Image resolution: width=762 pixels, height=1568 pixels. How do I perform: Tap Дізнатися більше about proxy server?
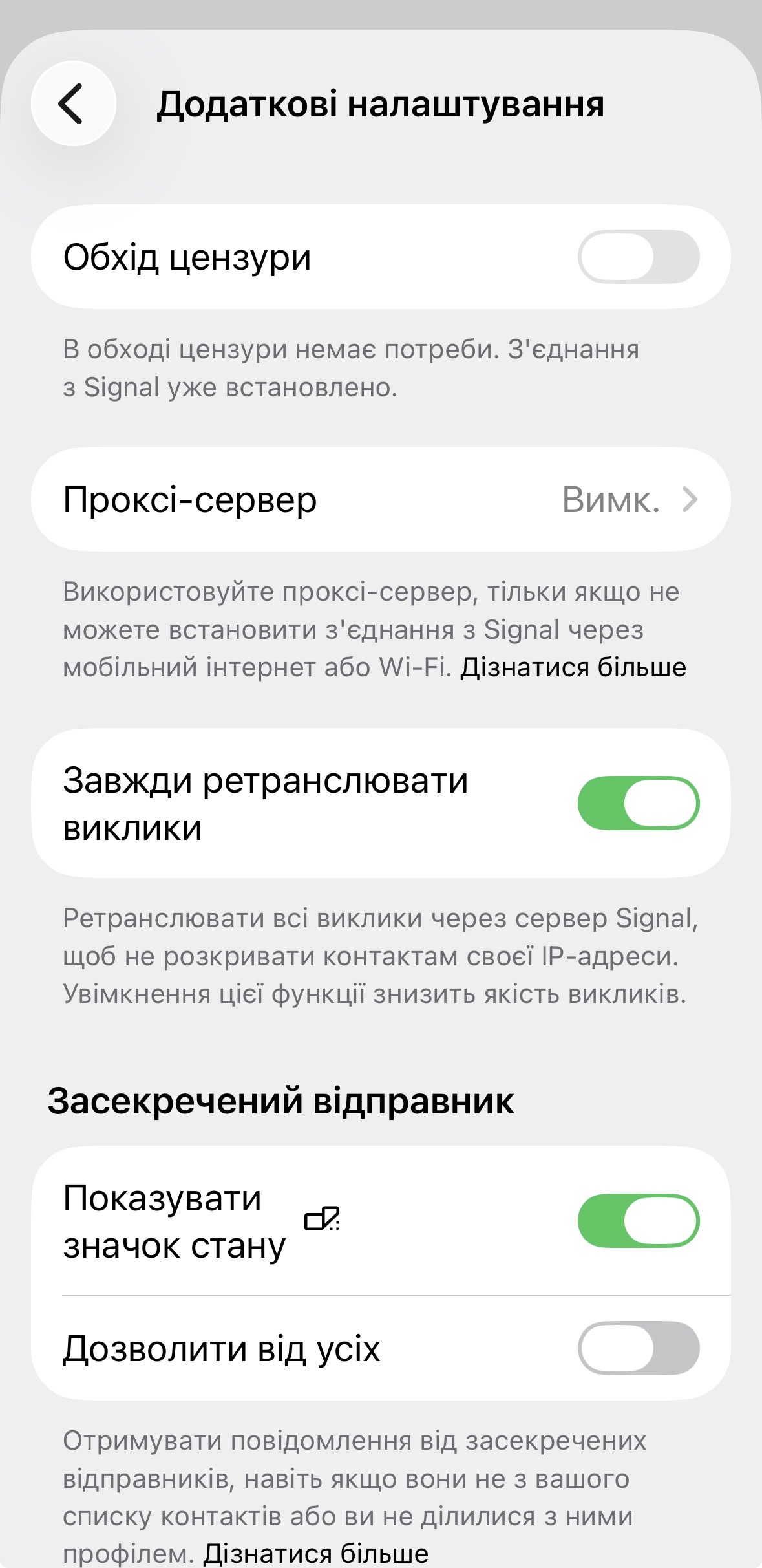[573, 667]
